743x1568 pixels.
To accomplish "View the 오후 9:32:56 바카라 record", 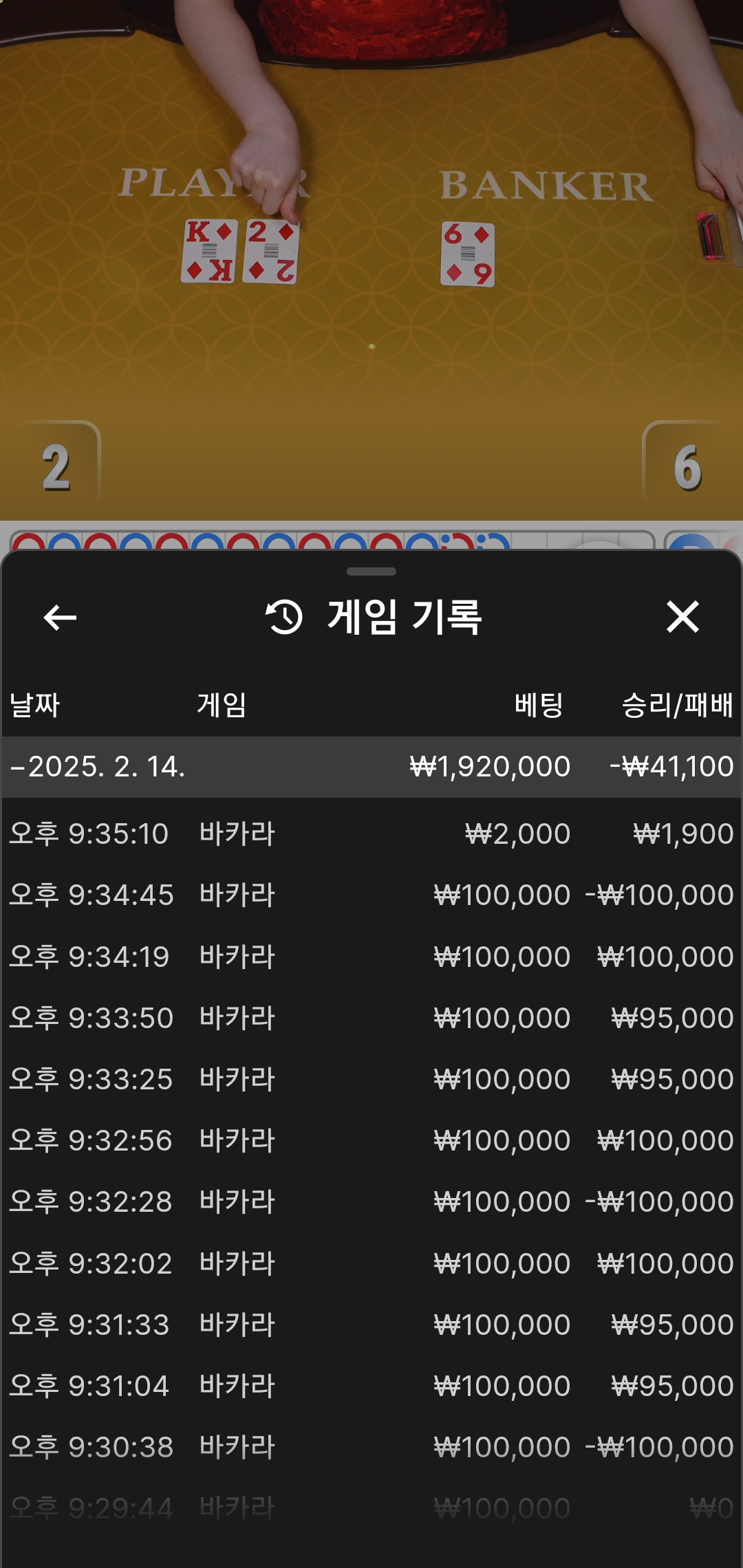I will coord(371,1140).
